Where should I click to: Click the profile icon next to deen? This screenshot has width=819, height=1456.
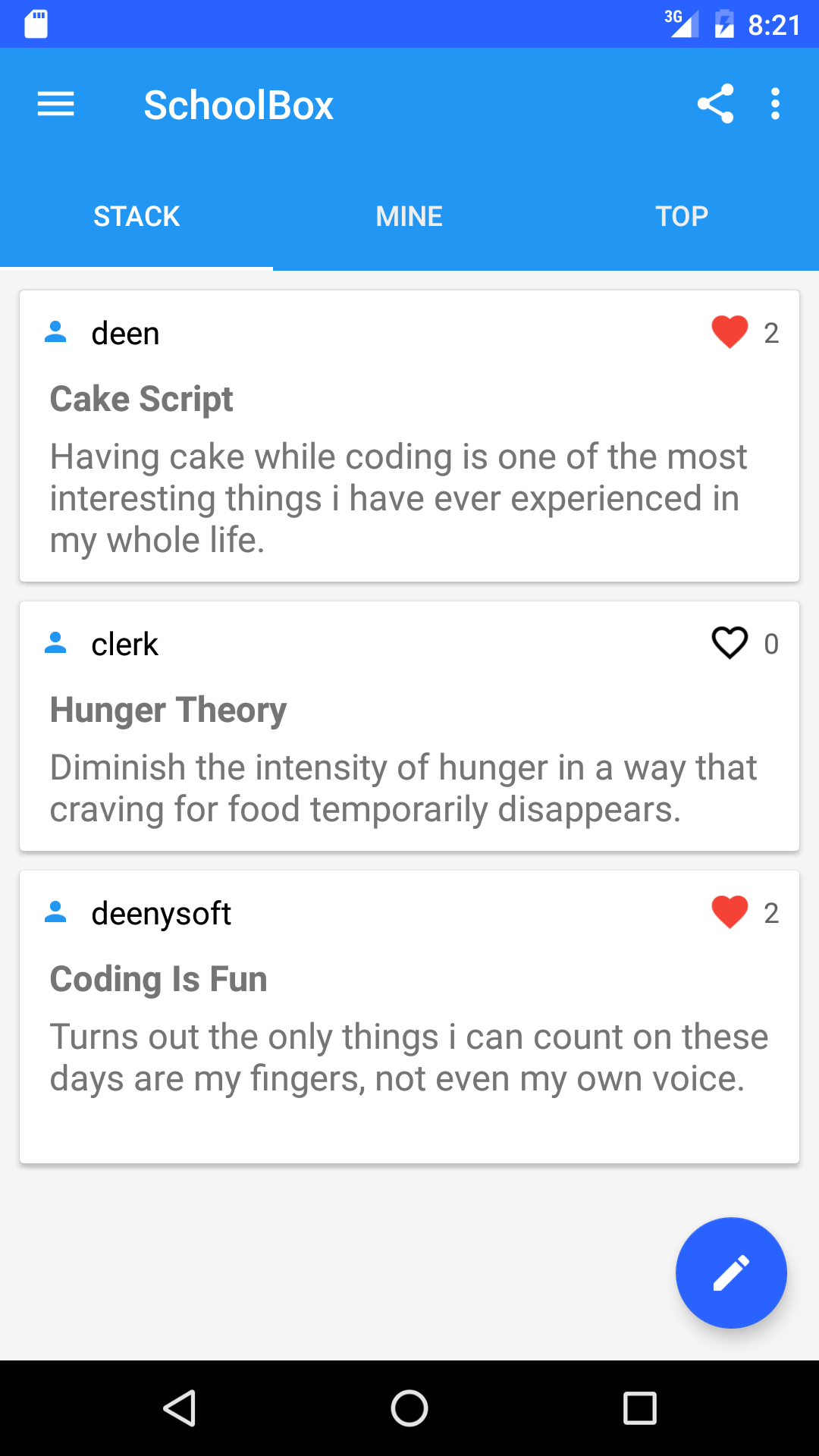(x=56, y=332)
